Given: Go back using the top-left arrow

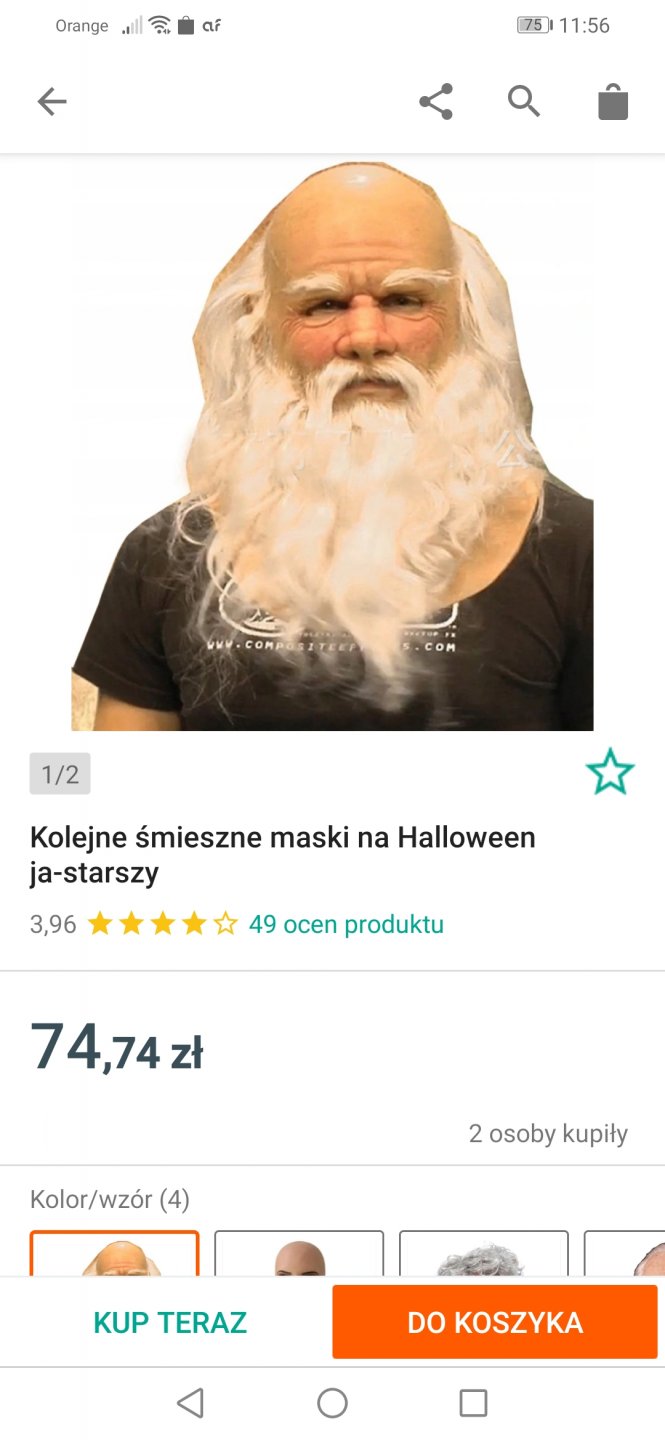Looking at the screenshot, I should click(x=52, y=101).
